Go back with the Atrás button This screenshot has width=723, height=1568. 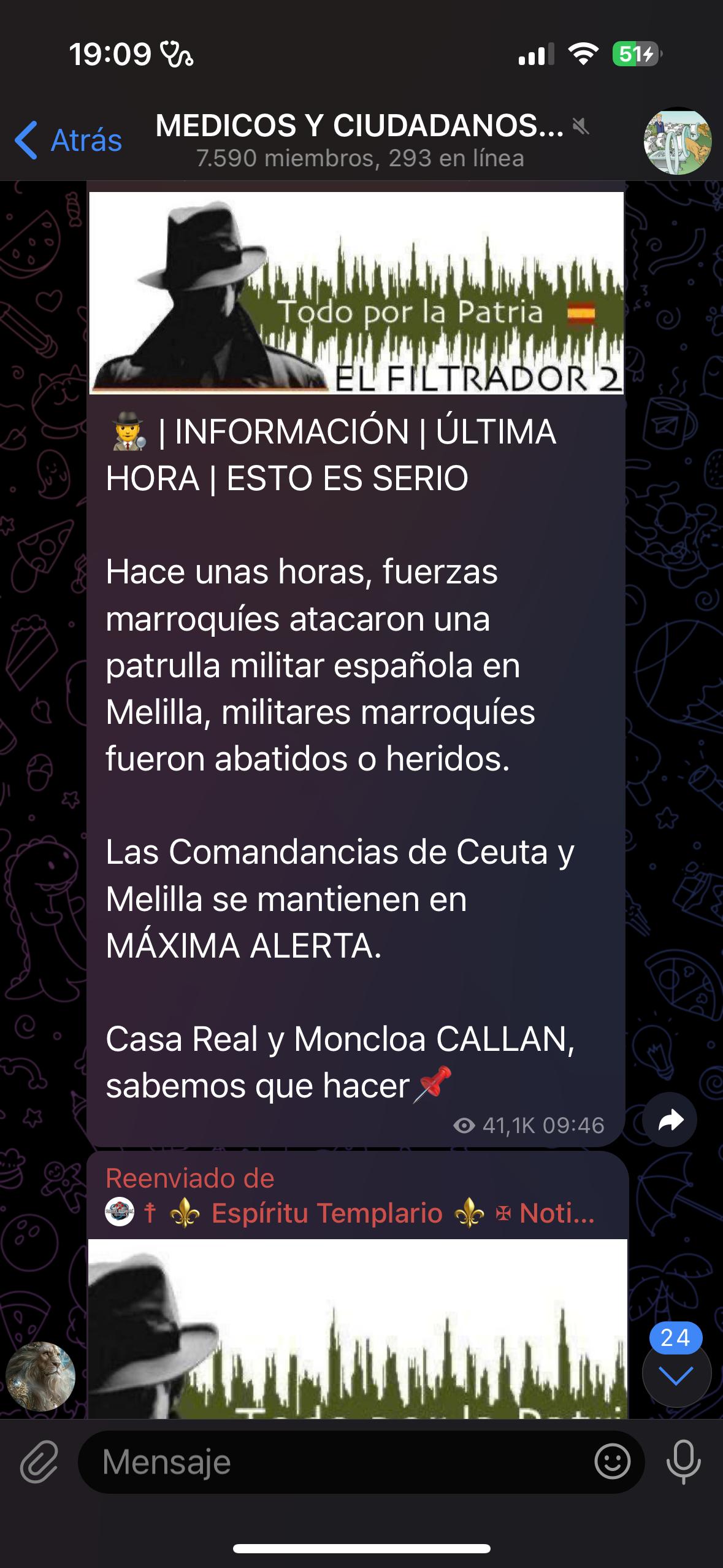[x=69, y=140]
